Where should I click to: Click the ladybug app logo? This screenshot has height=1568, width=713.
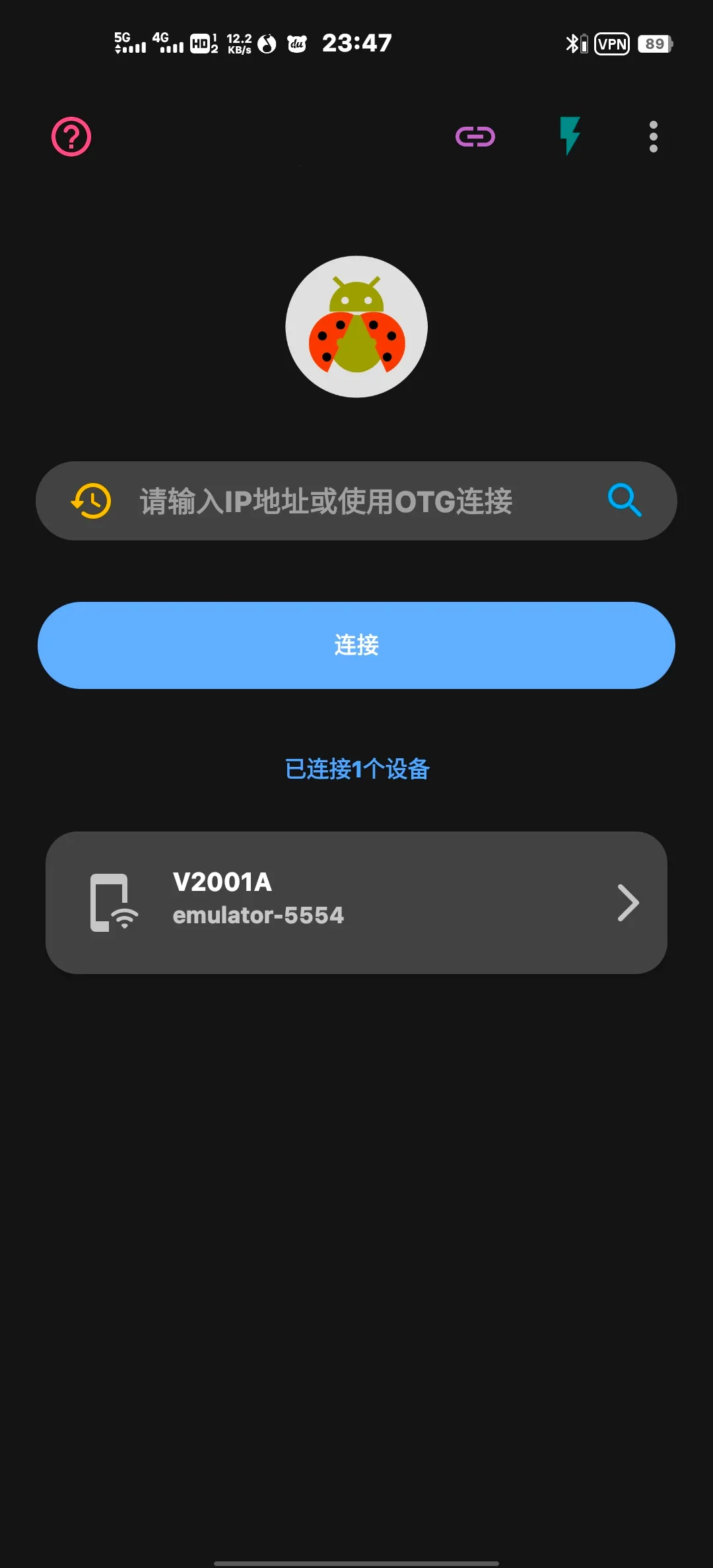tap(356, 326)
